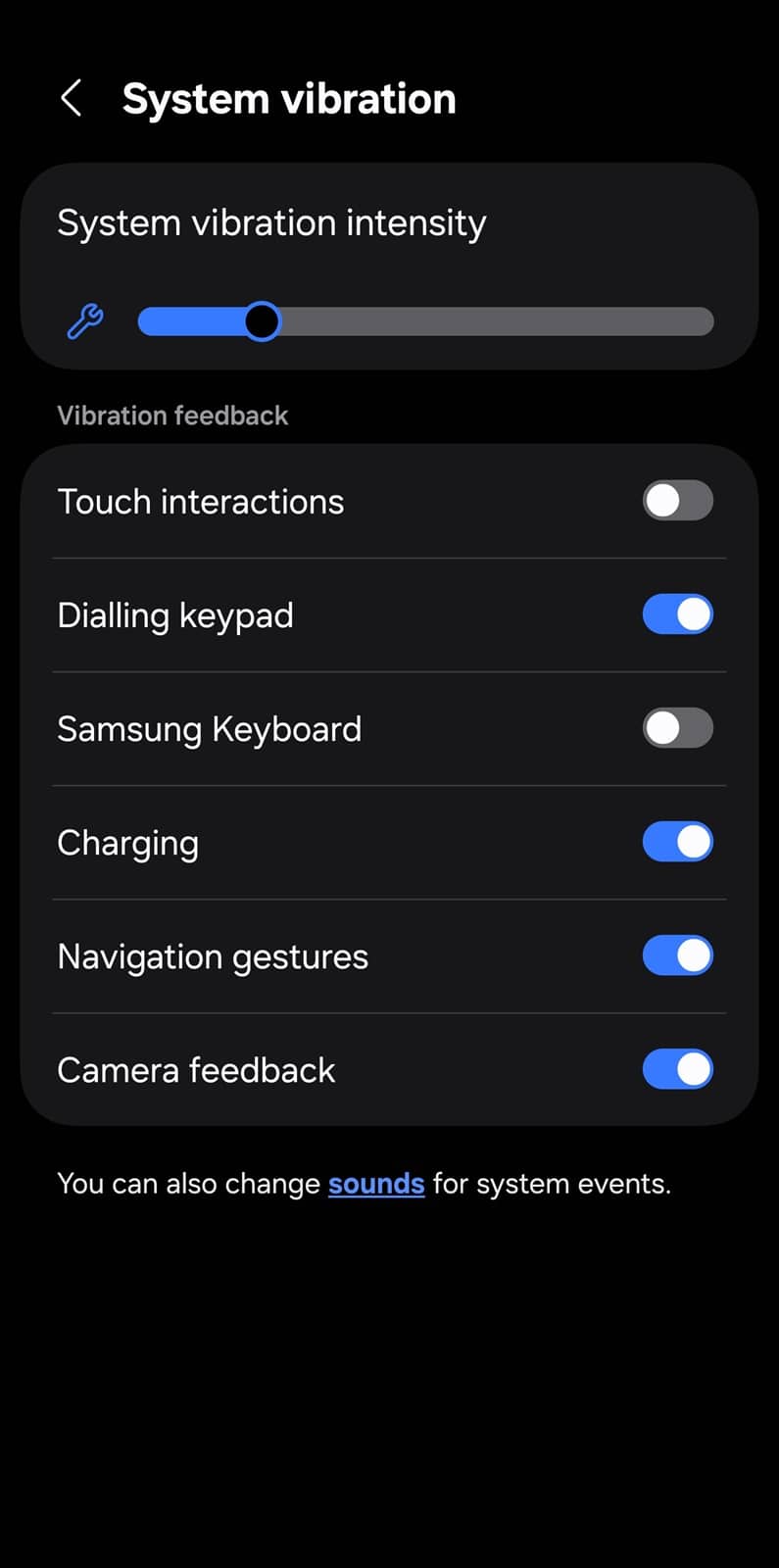
Task: Turn off Dialling keypad vibration
Action: tap(677, 614)
